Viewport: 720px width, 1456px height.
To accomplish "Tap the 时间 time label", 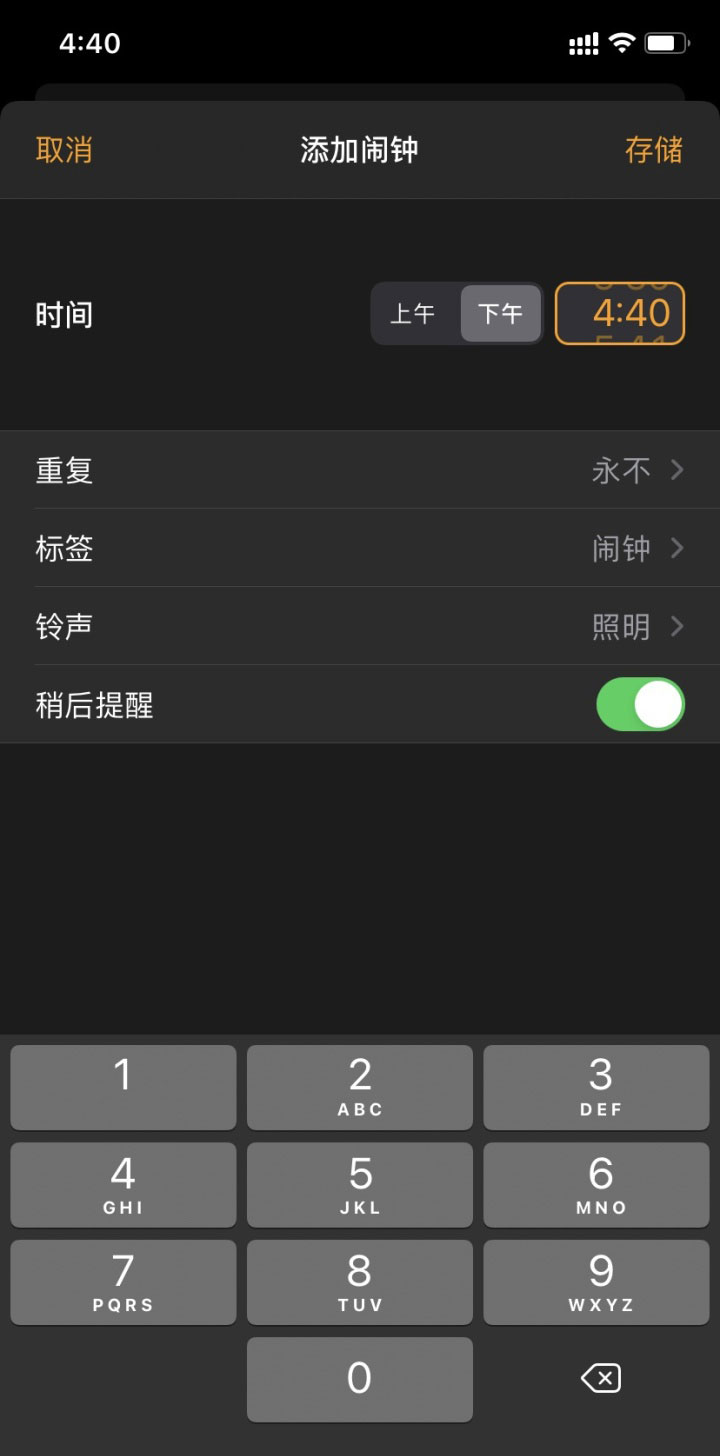I will click(65, 313).
